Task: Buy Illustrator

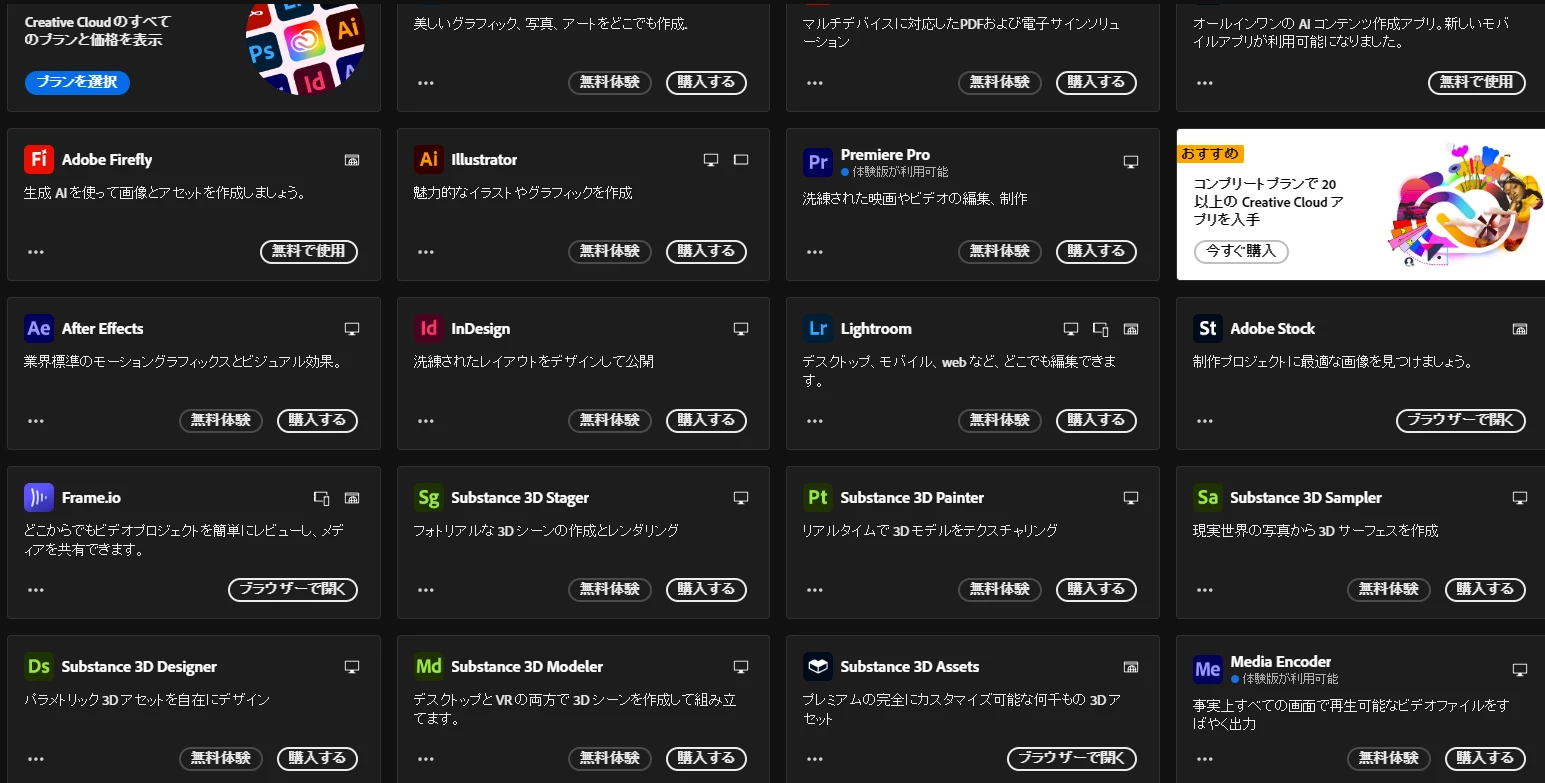Action: [706, 251]
